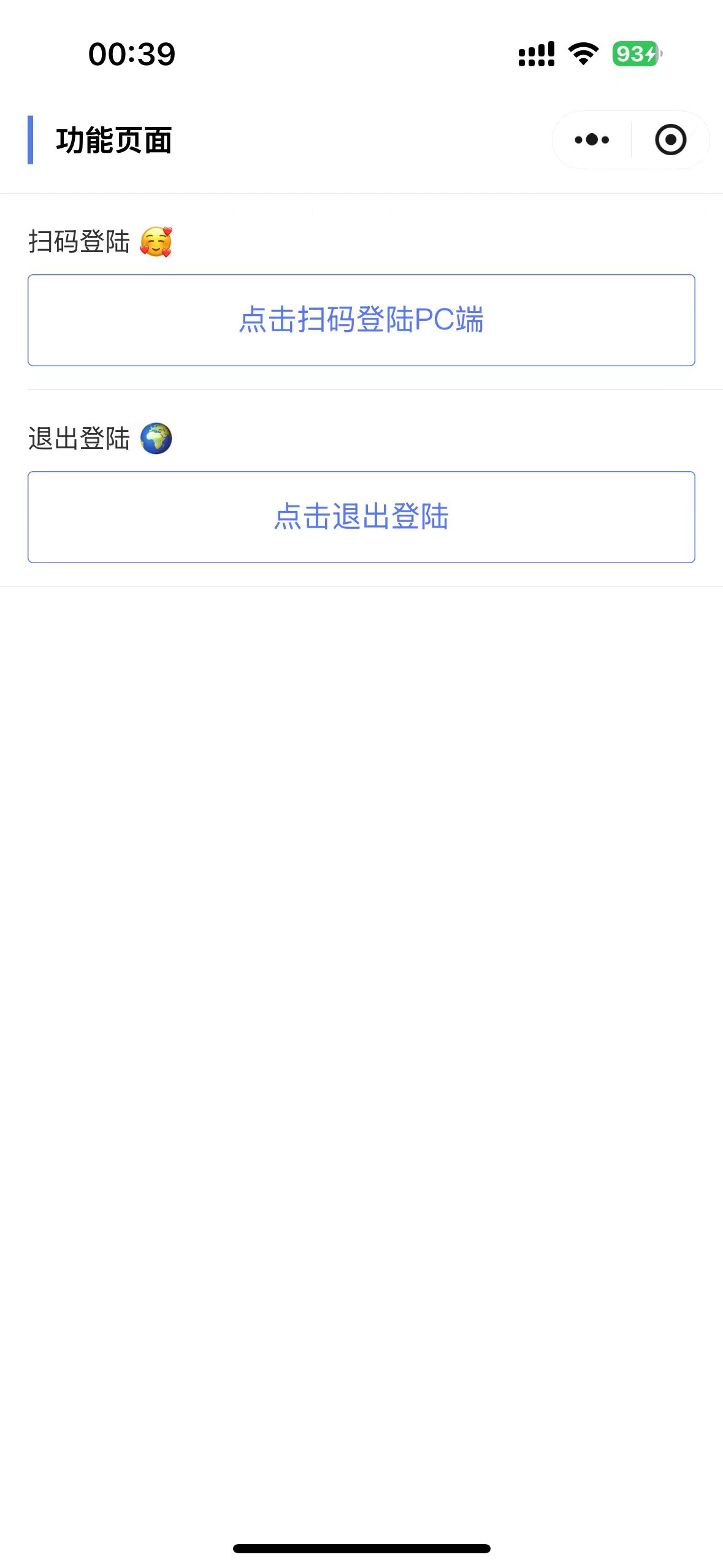The image size is (723, 1568).
Task: Tap the 点击扫码登陆PC端 button
Action: [x=361, y=320]
